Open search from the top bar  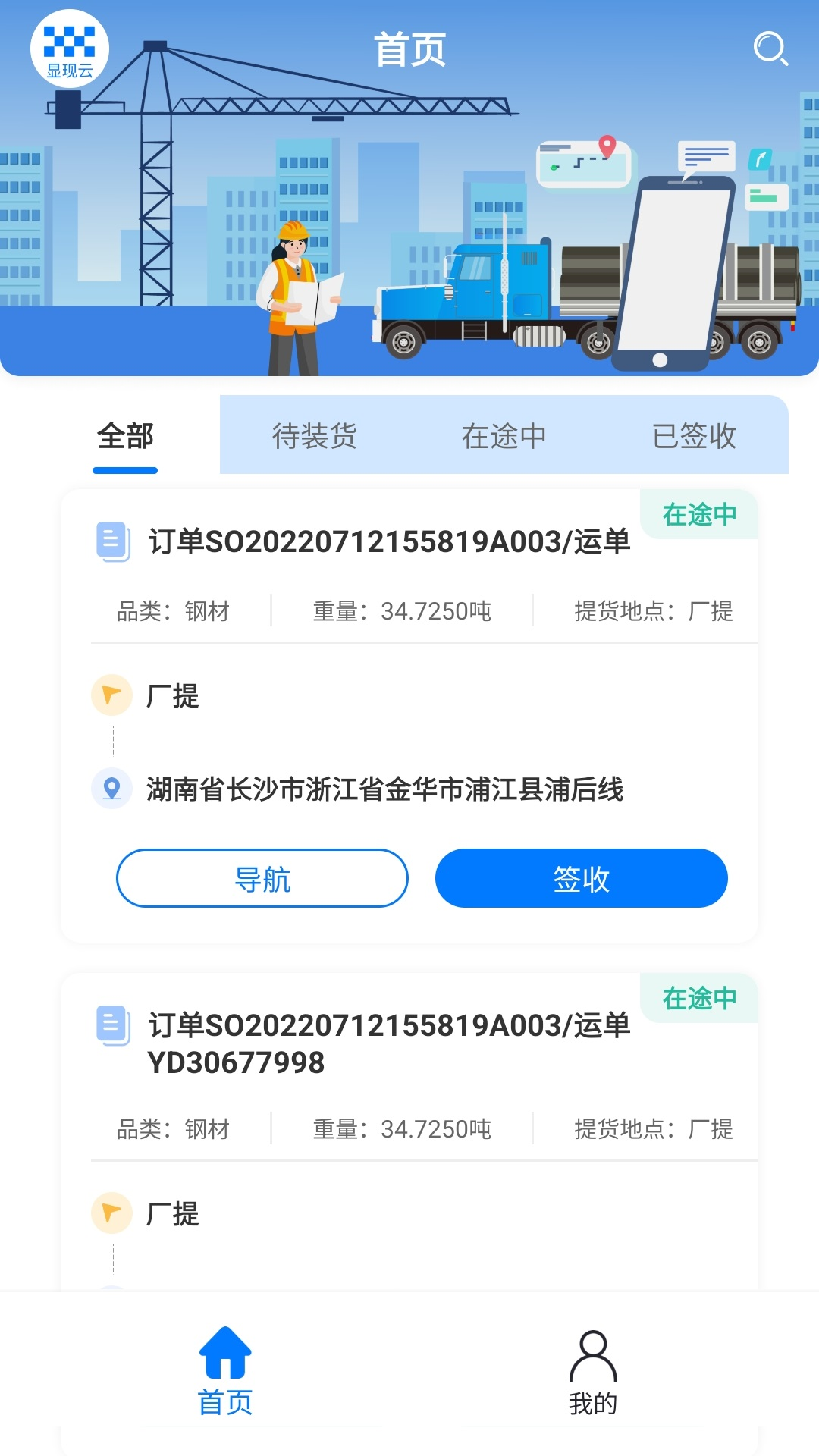770,50
